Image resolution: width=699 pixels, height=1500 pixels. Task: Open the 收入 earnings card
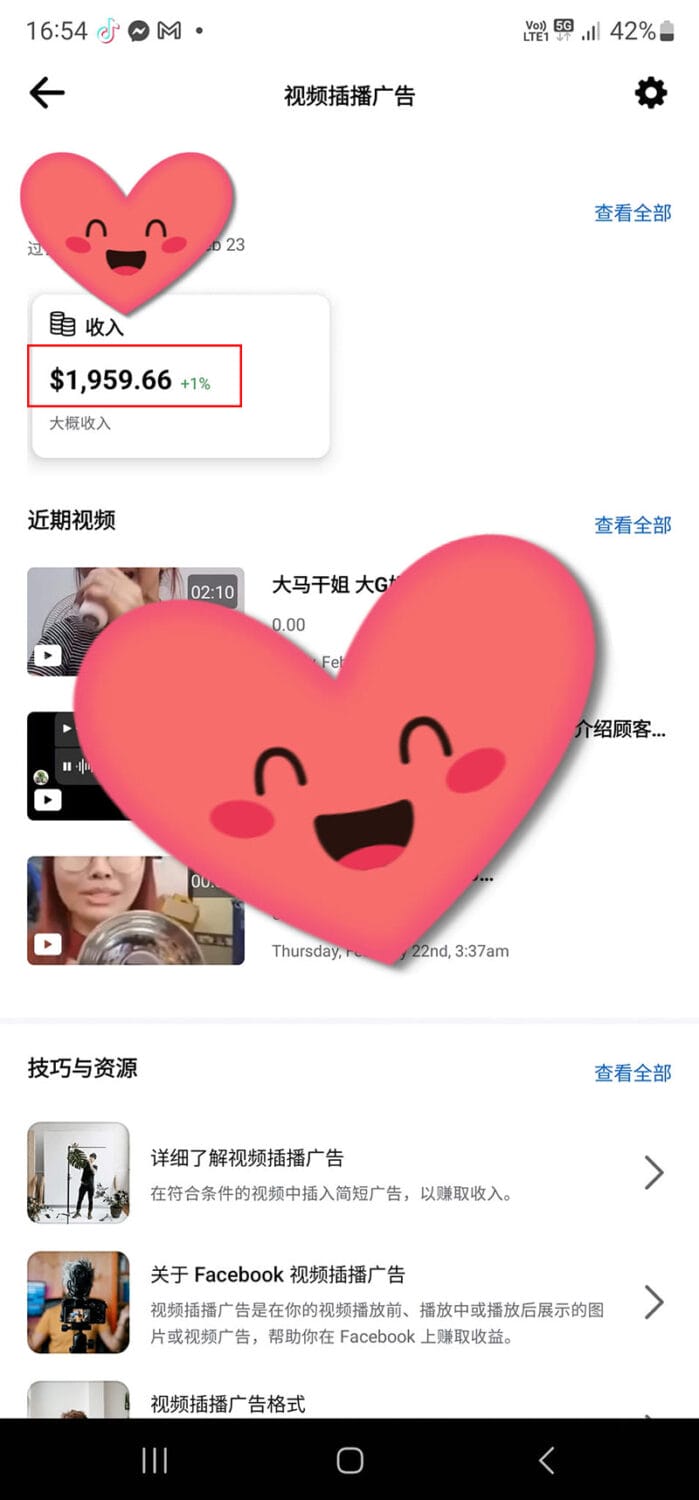point(180,377)
